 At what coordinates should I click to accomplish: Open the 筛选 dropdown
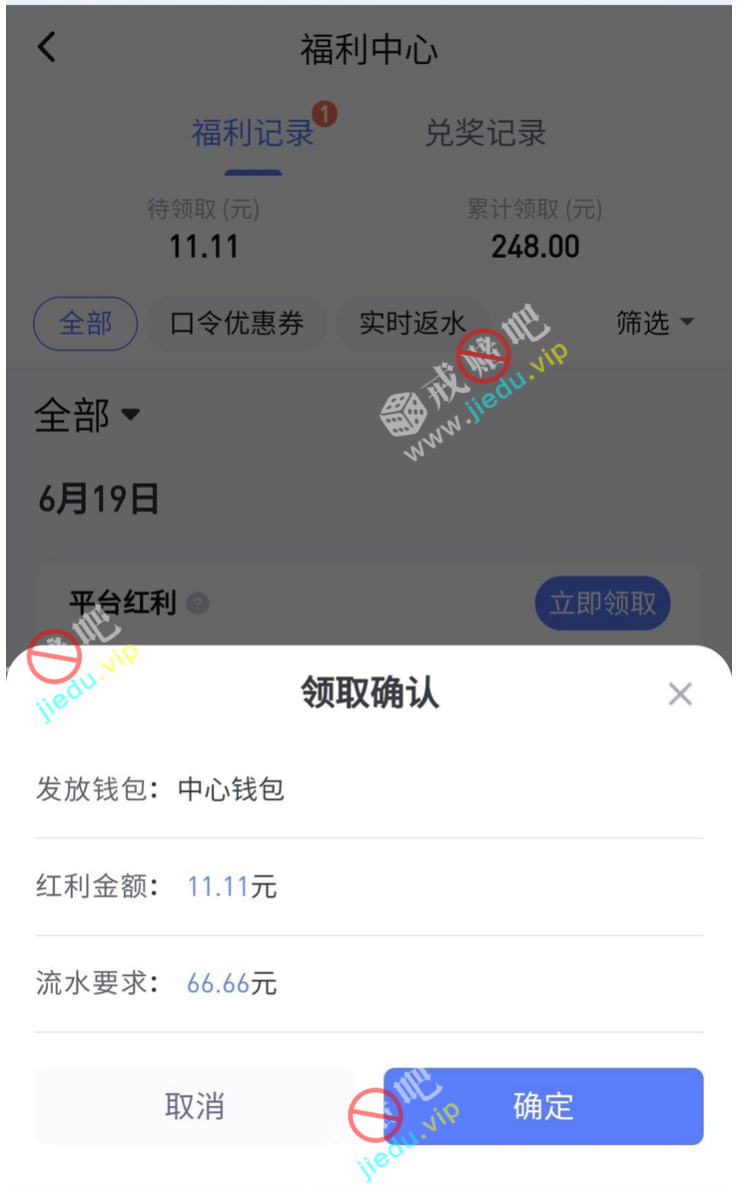(x=654, y=322)
